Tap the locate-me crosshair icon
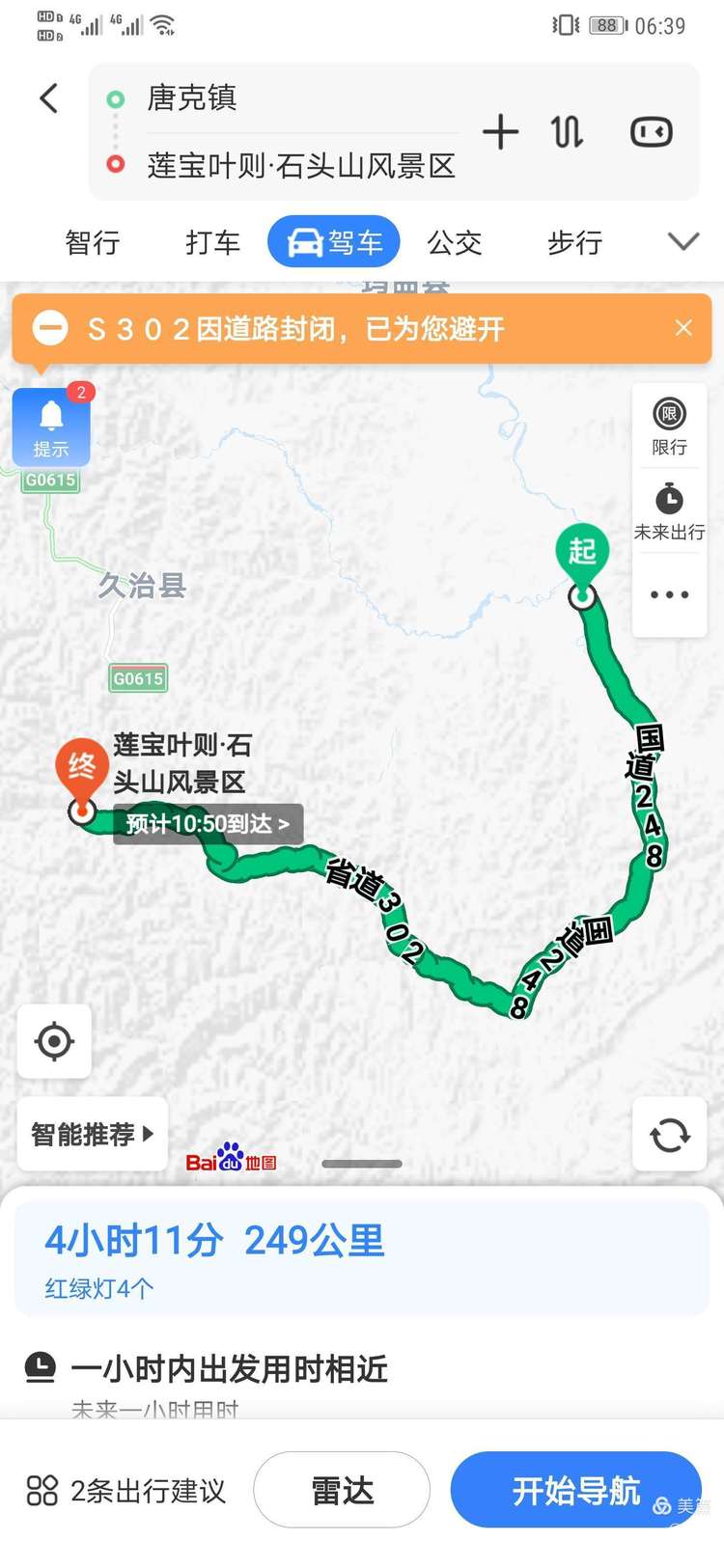 click(53, 1041)
